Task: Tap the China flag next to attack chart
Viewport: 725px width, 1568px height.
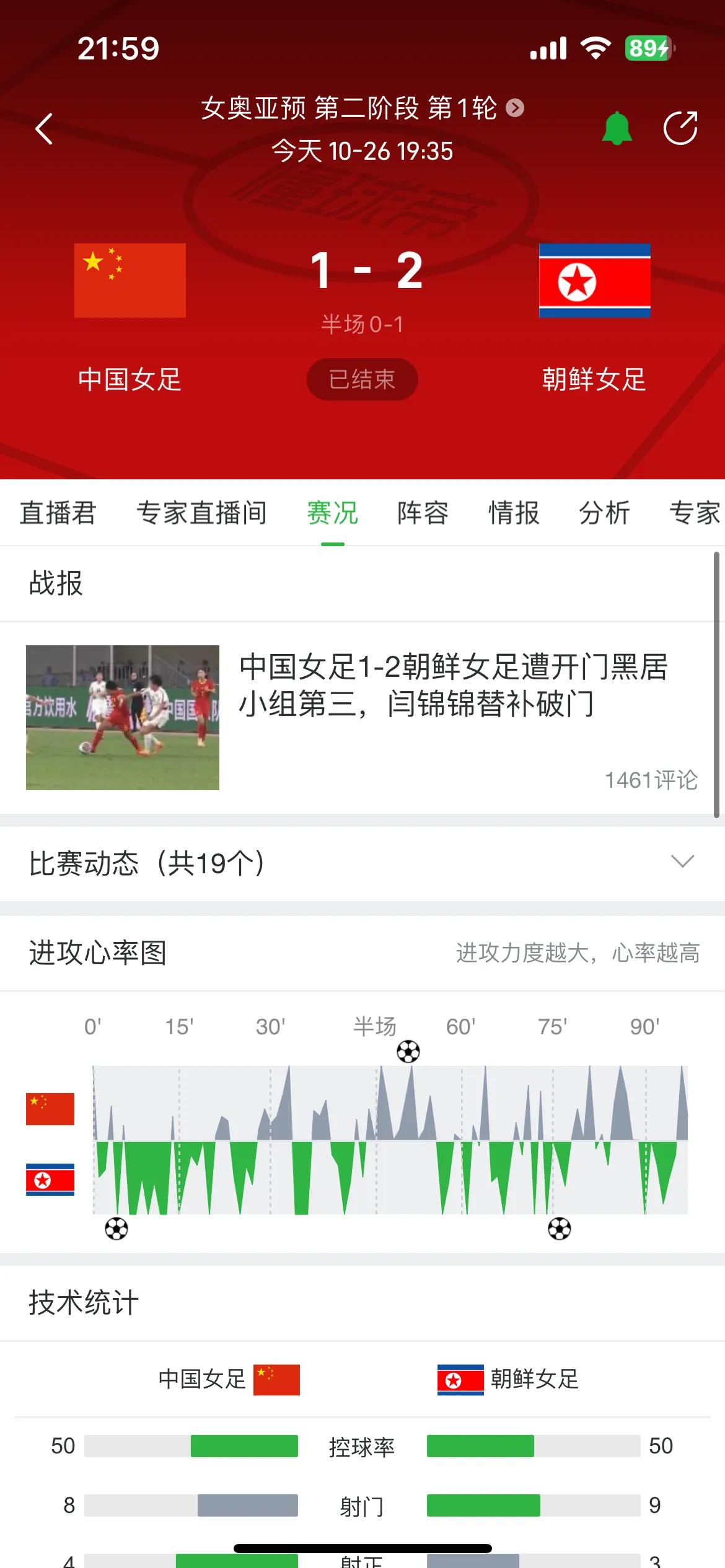Action: (50, 1108)
